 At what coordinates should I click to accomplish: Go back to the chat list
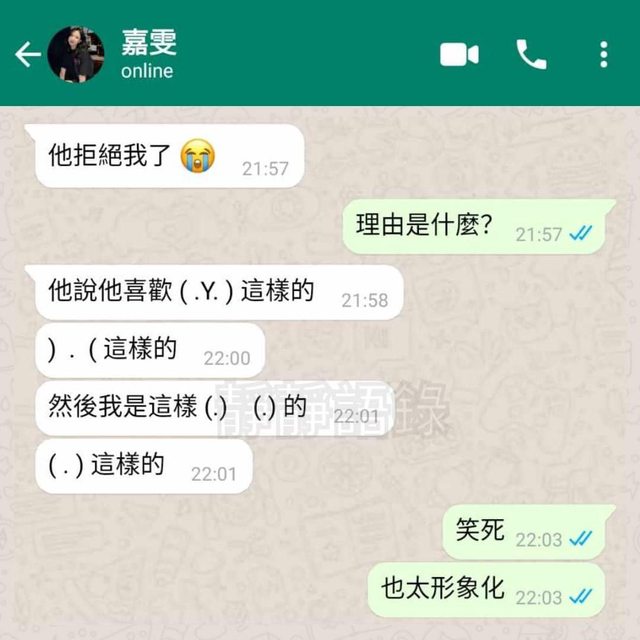pyautogui.click(x=27, y=55)
